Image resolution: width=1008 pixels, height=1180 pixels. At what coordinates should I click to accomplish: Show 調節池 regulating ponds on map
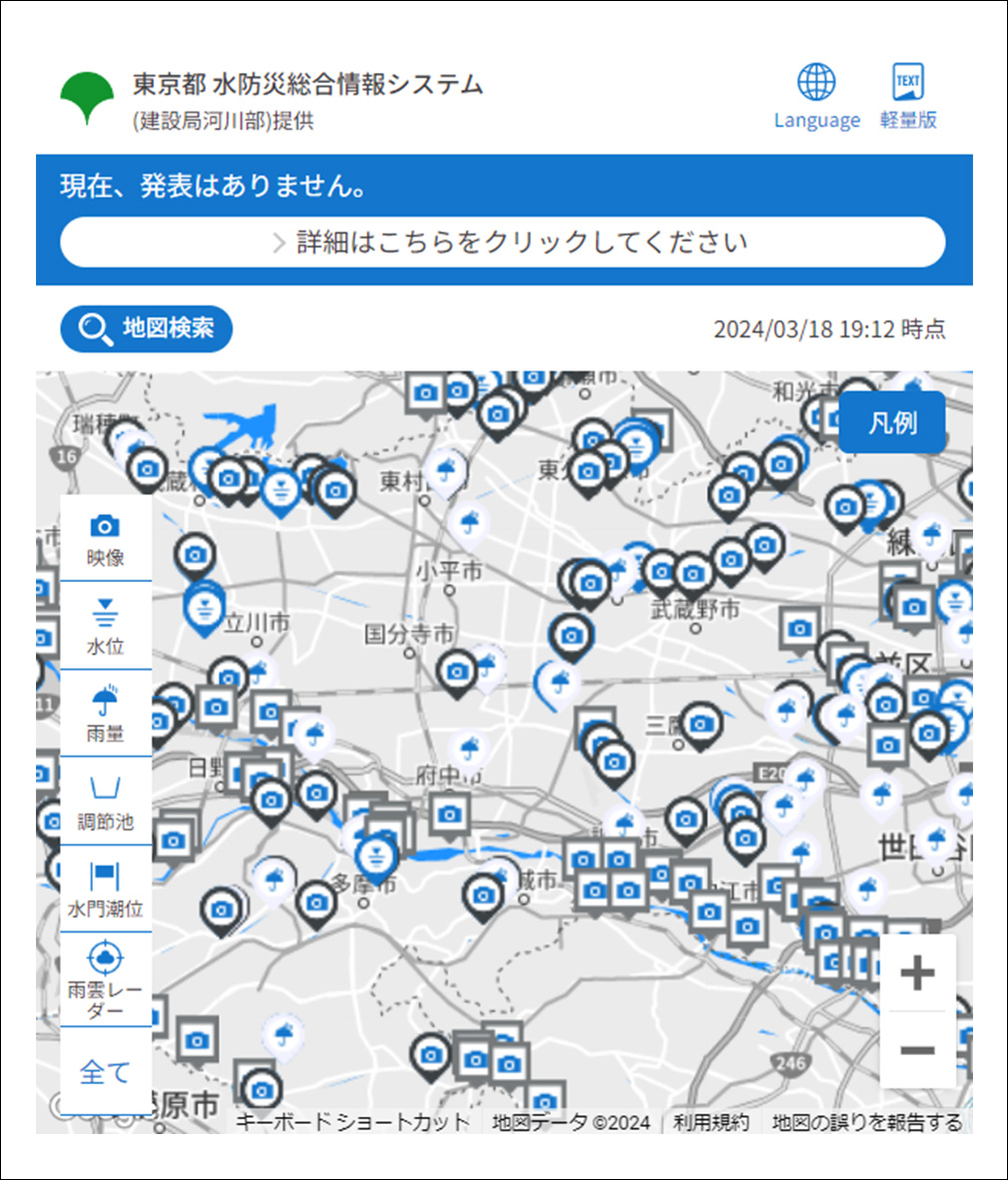(105, 802)
